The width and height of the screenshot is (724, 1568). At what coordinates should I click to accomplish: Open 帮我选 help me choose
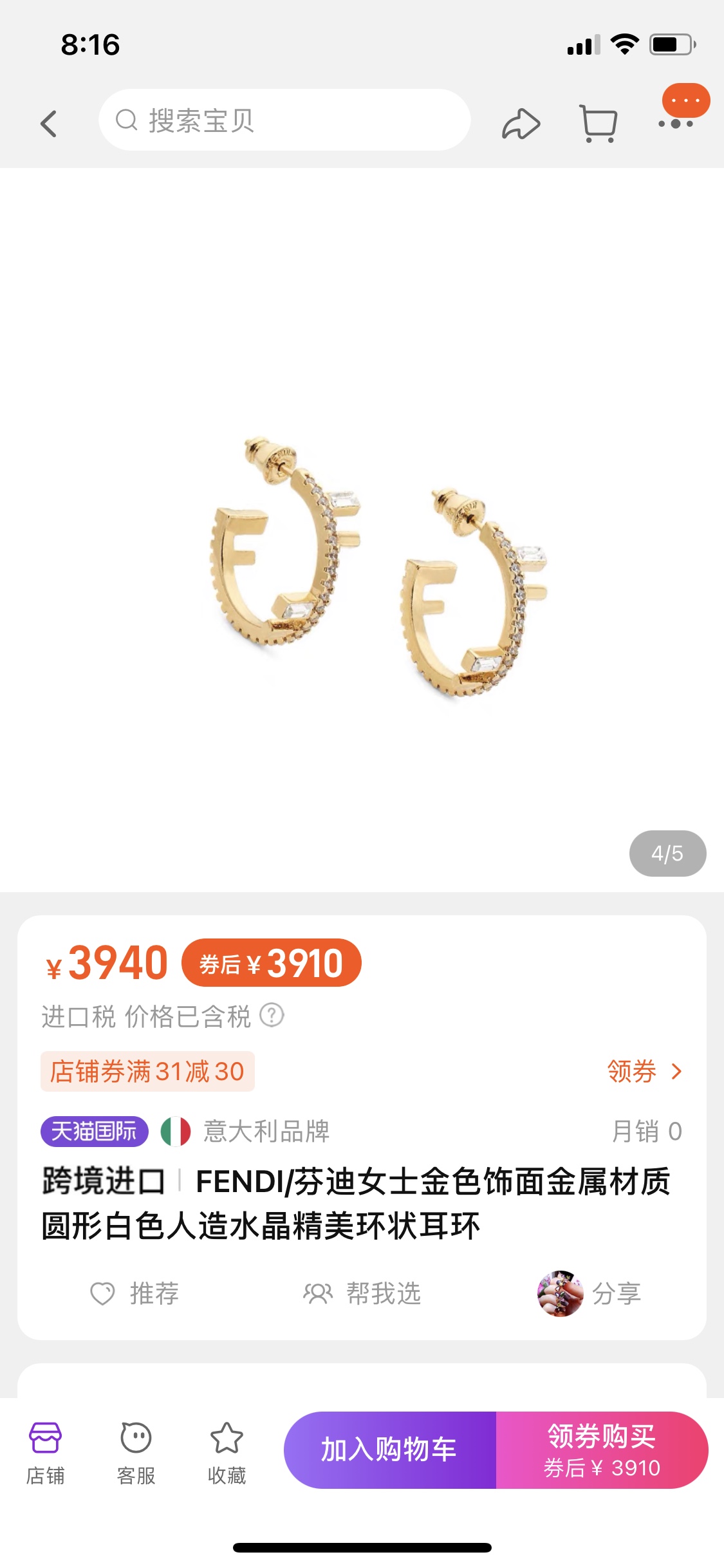click(362, 1293)
